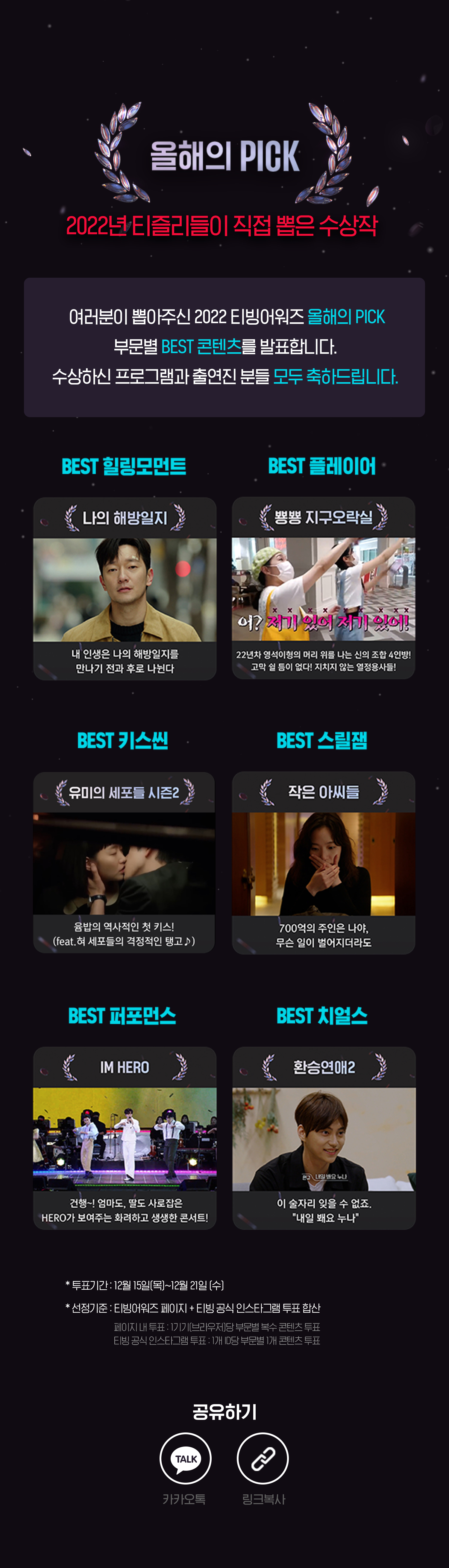Copy the page link

(263, 1458)
